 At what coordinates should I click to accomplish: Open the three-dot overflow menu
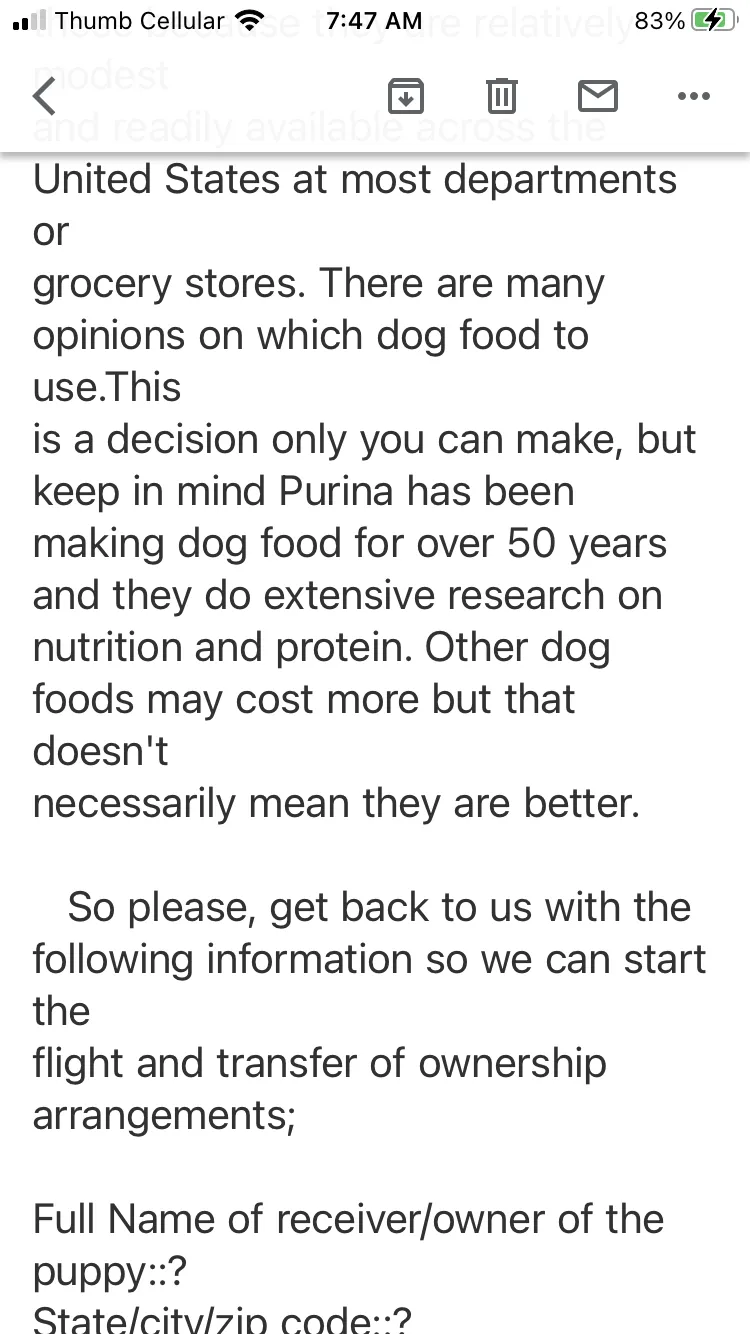[693, 96]
